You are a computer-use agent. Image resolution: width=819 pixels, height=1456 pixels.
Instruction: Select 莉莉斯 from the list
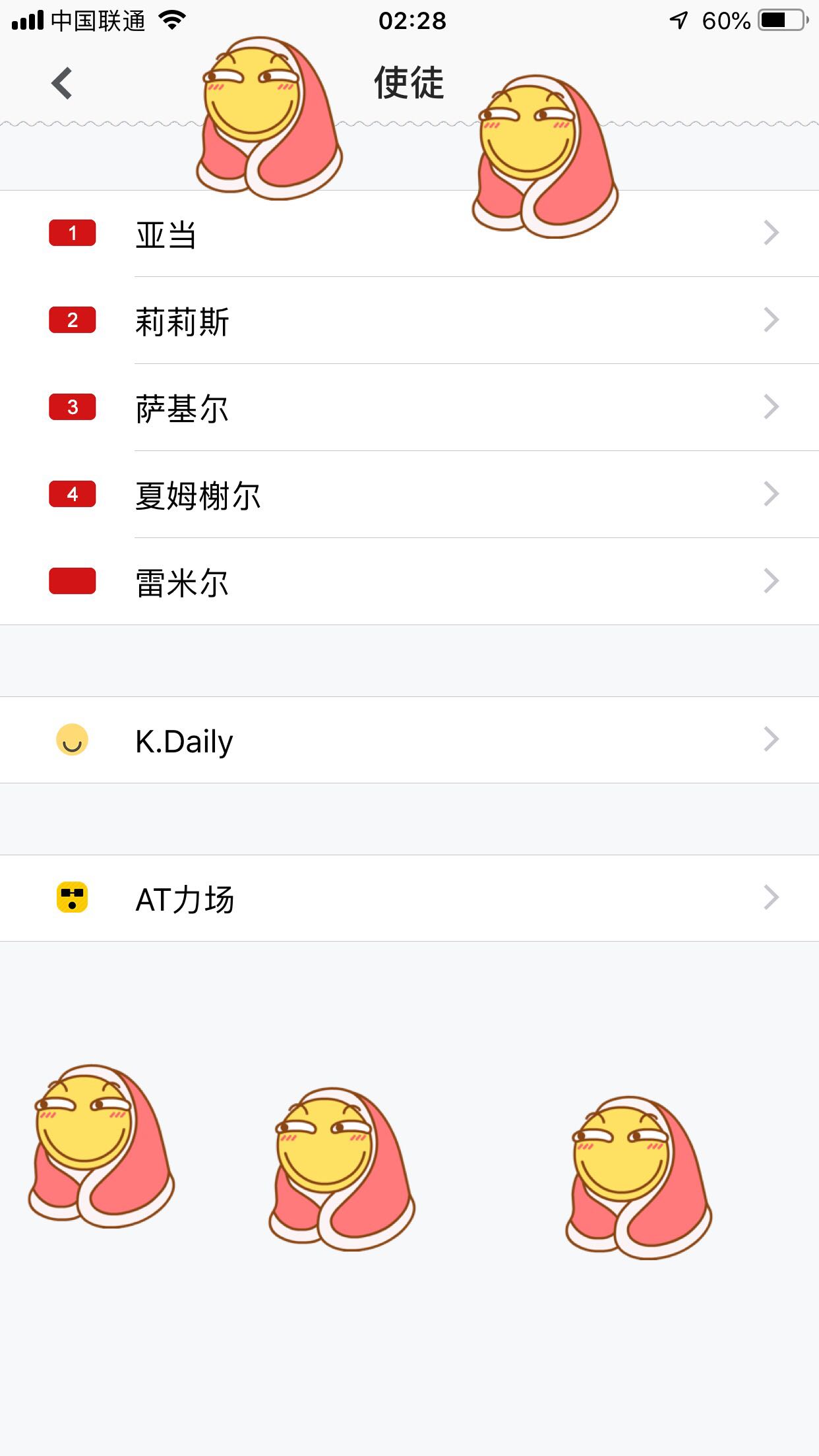[409, 321]
